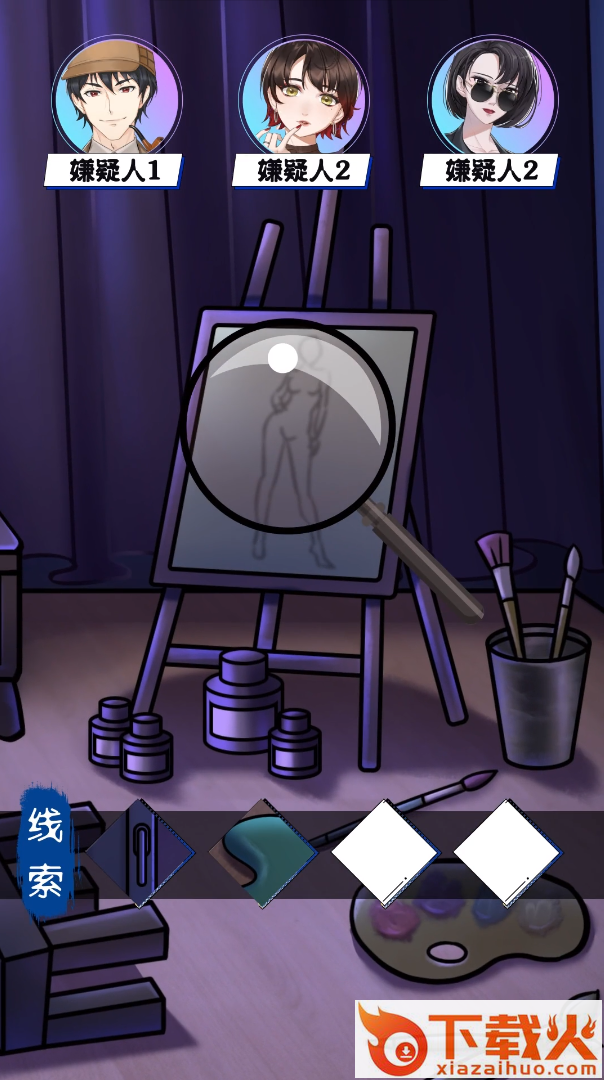Tap the 线索 clues label
The height and width of the screenshot is (1080, 604).
45,852
